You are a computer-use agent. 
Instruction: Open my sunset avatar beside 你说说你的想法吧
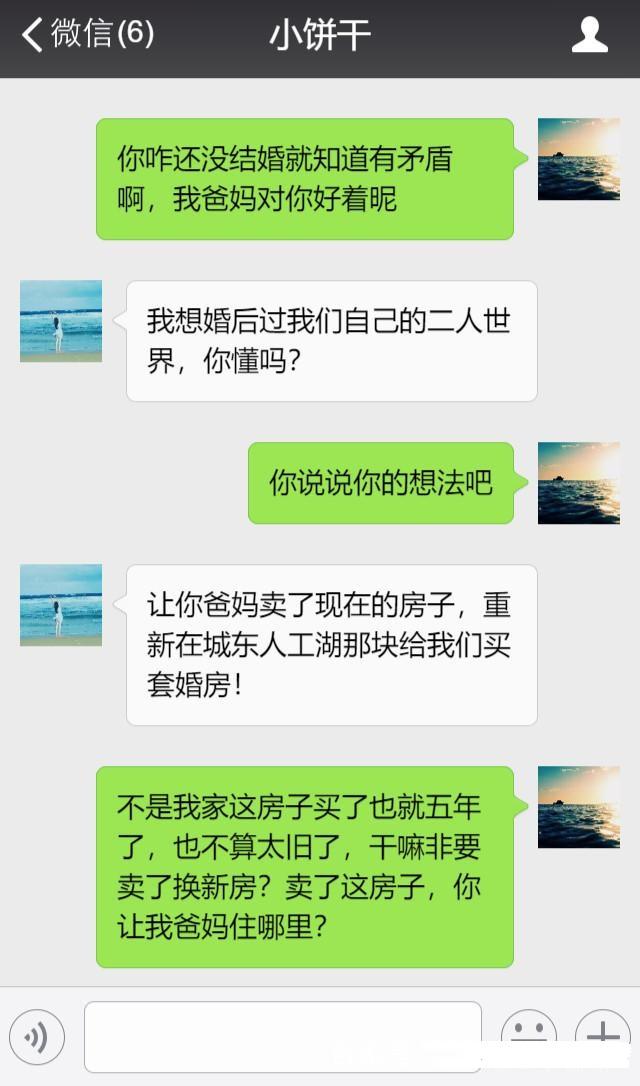[578, 483]
